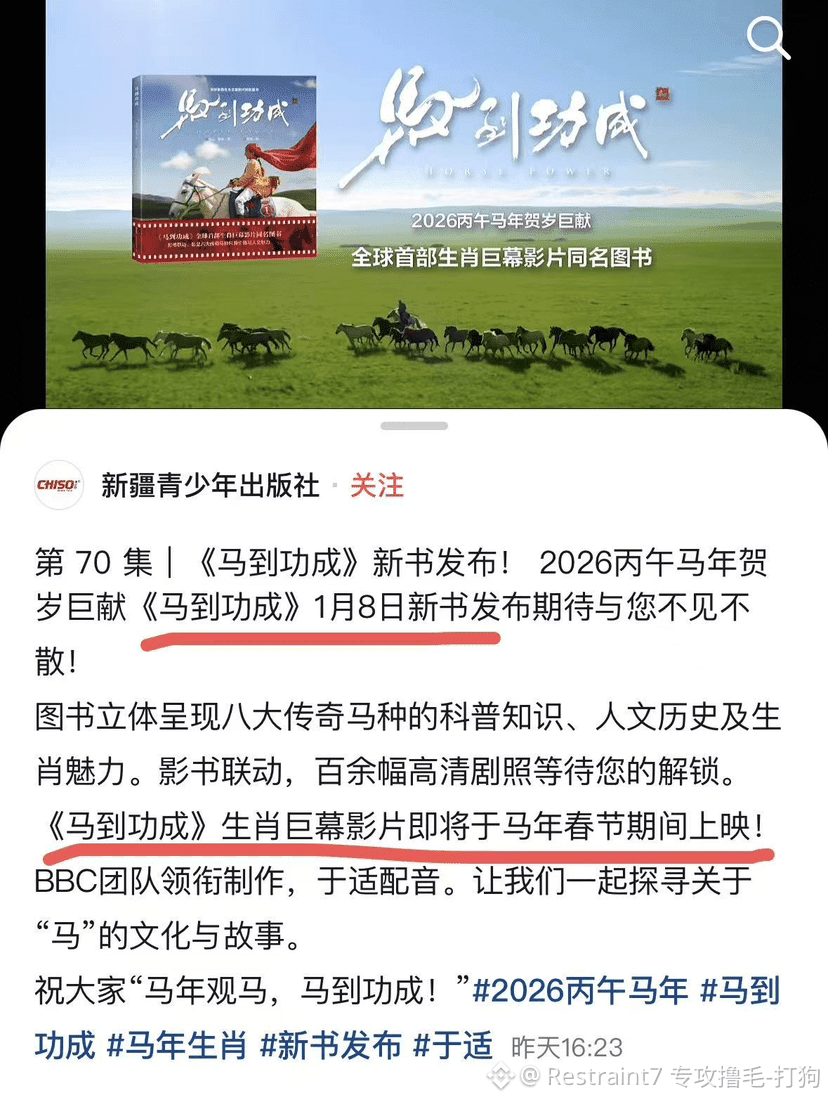
Task: Open the #于适 hashtag
Action: pyautogui.click(x=454, y=1046)
